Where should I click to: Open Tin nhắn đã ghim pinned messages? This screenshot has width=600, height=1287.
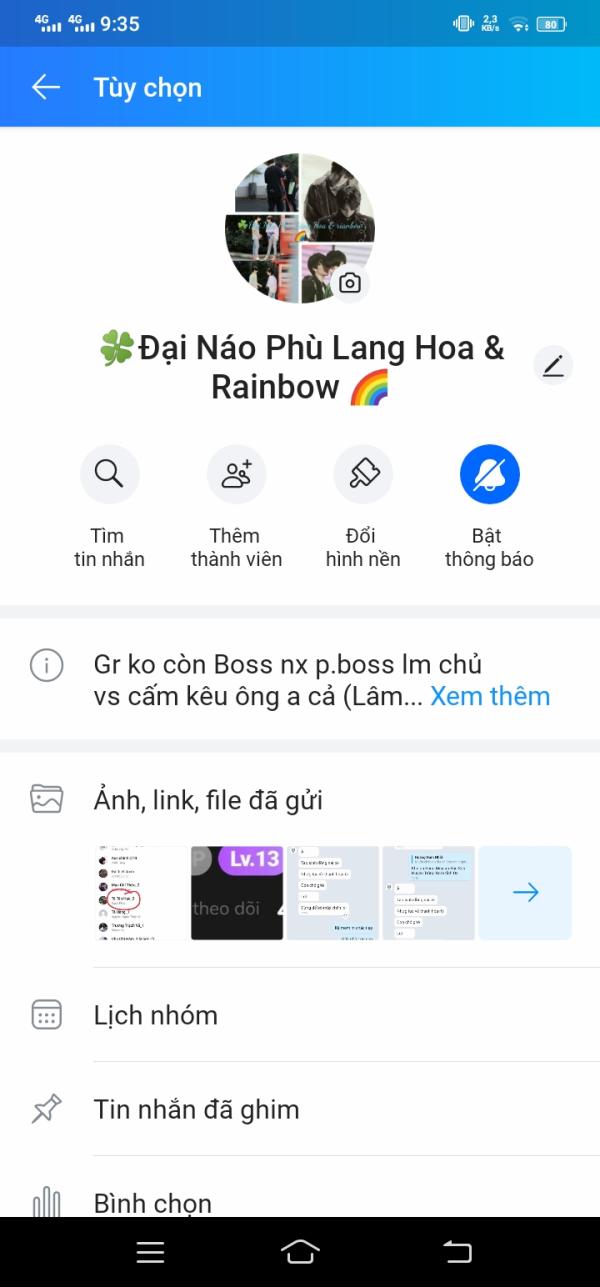196,1109
